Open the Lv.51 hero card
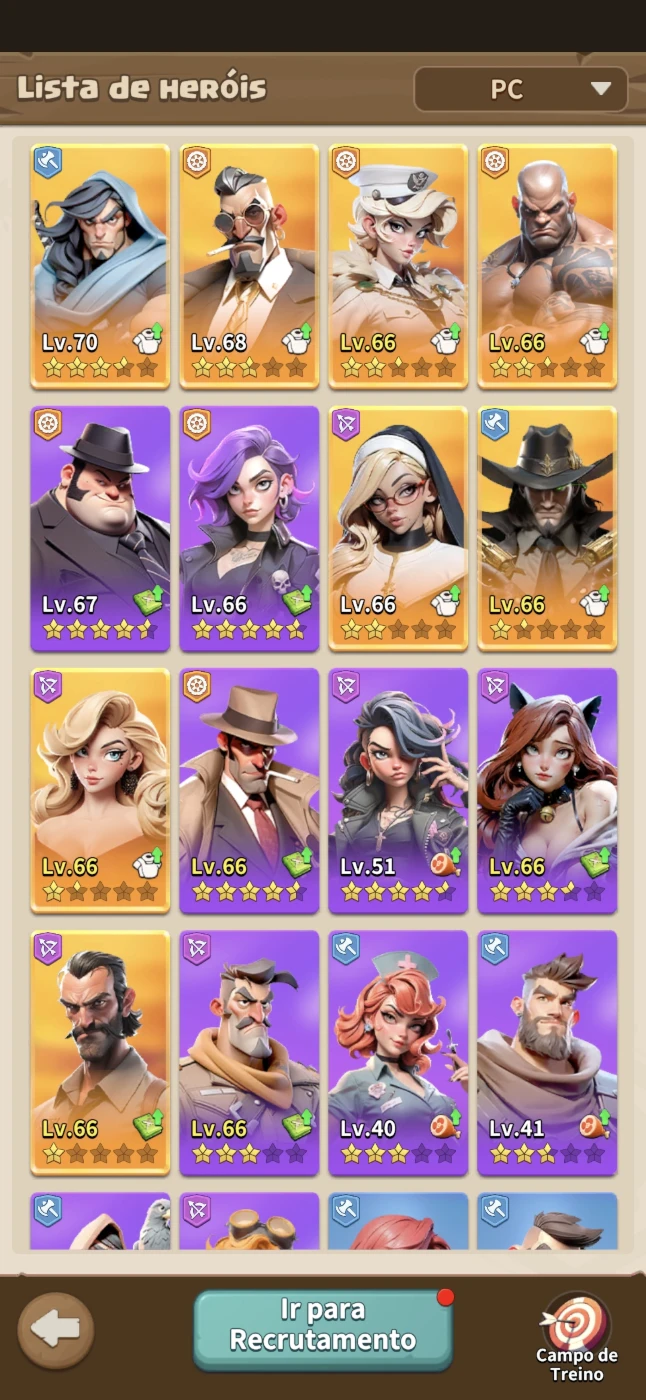The image size is (646, 1400). pyautogui.click(x=398, y=790)
